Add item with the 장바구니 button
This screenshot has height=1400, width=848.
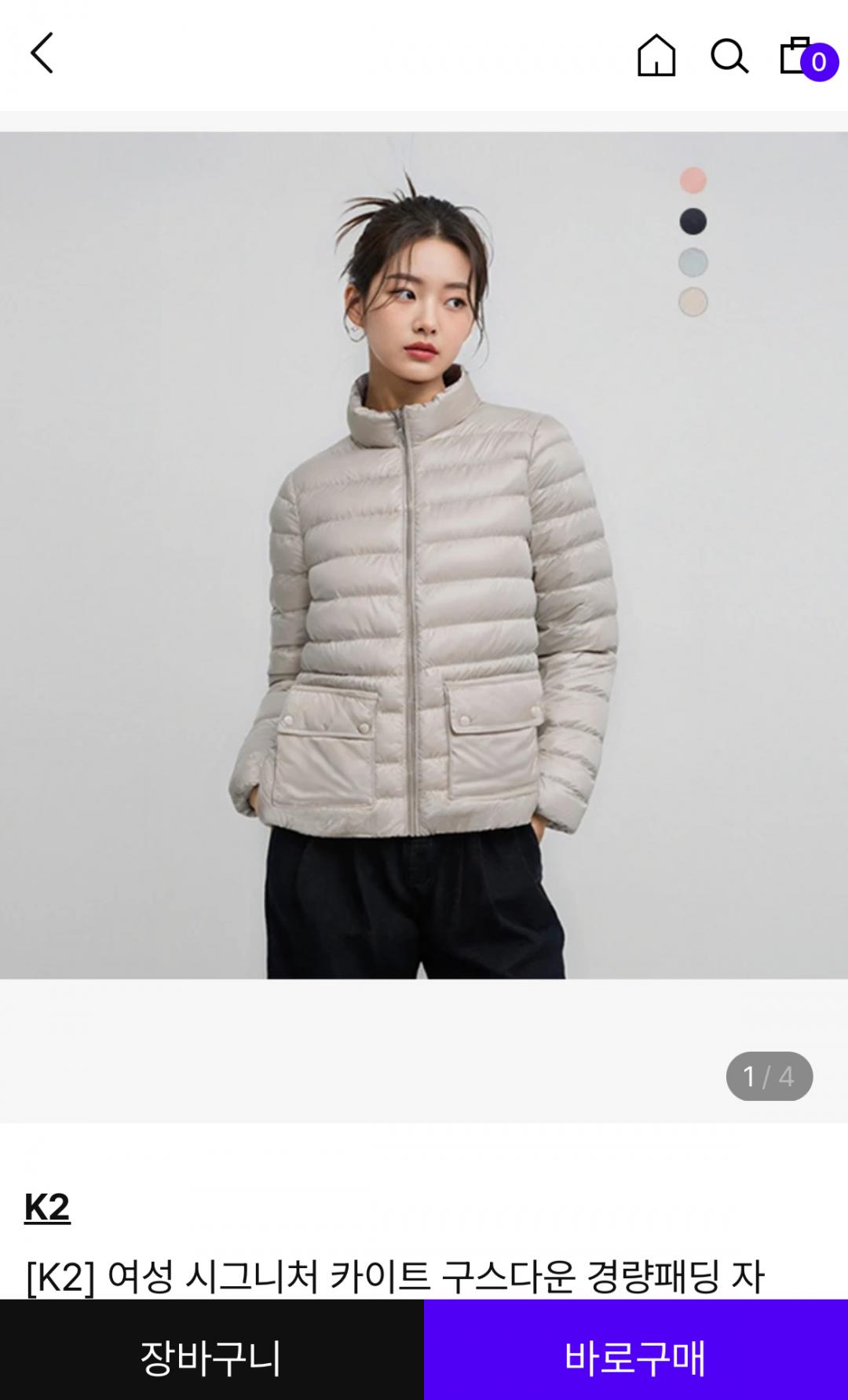(x=211, y=1357)
